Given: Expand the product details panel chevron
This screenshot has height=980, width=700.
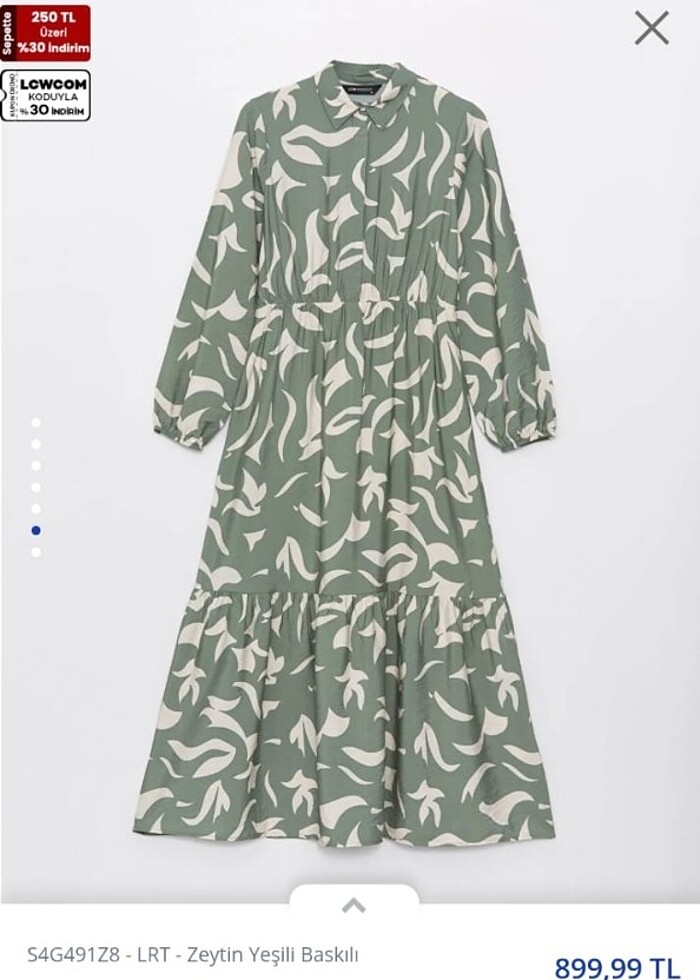Looking at the screenshot, I should pyautogui.click(x=353, y=906).
